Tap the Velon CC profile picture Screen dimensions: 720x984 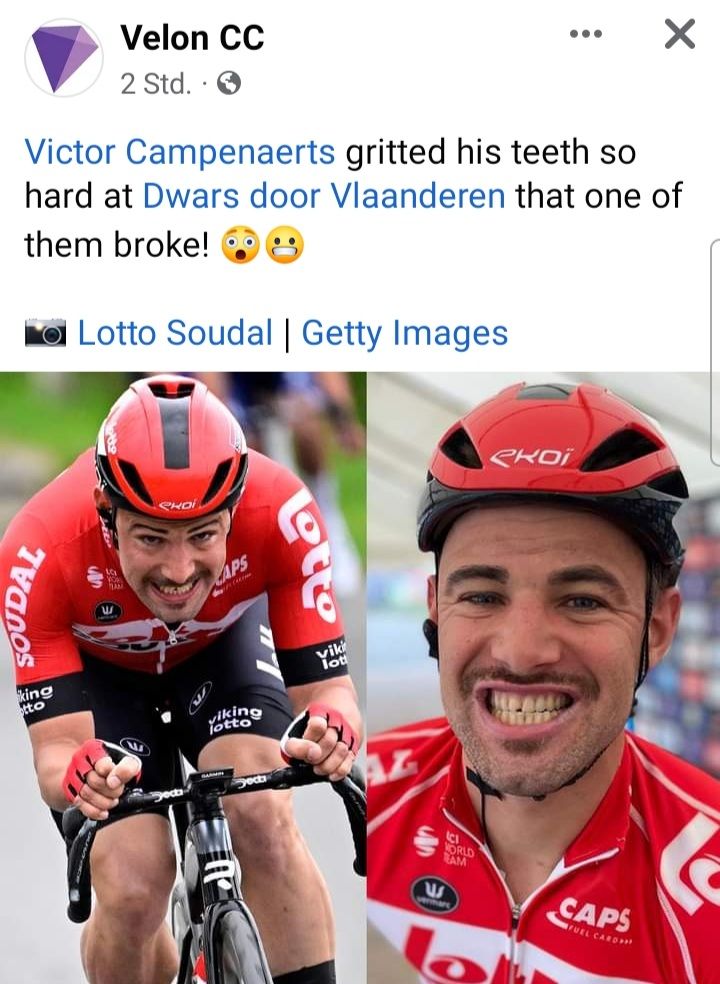click(x=64, y=57)
